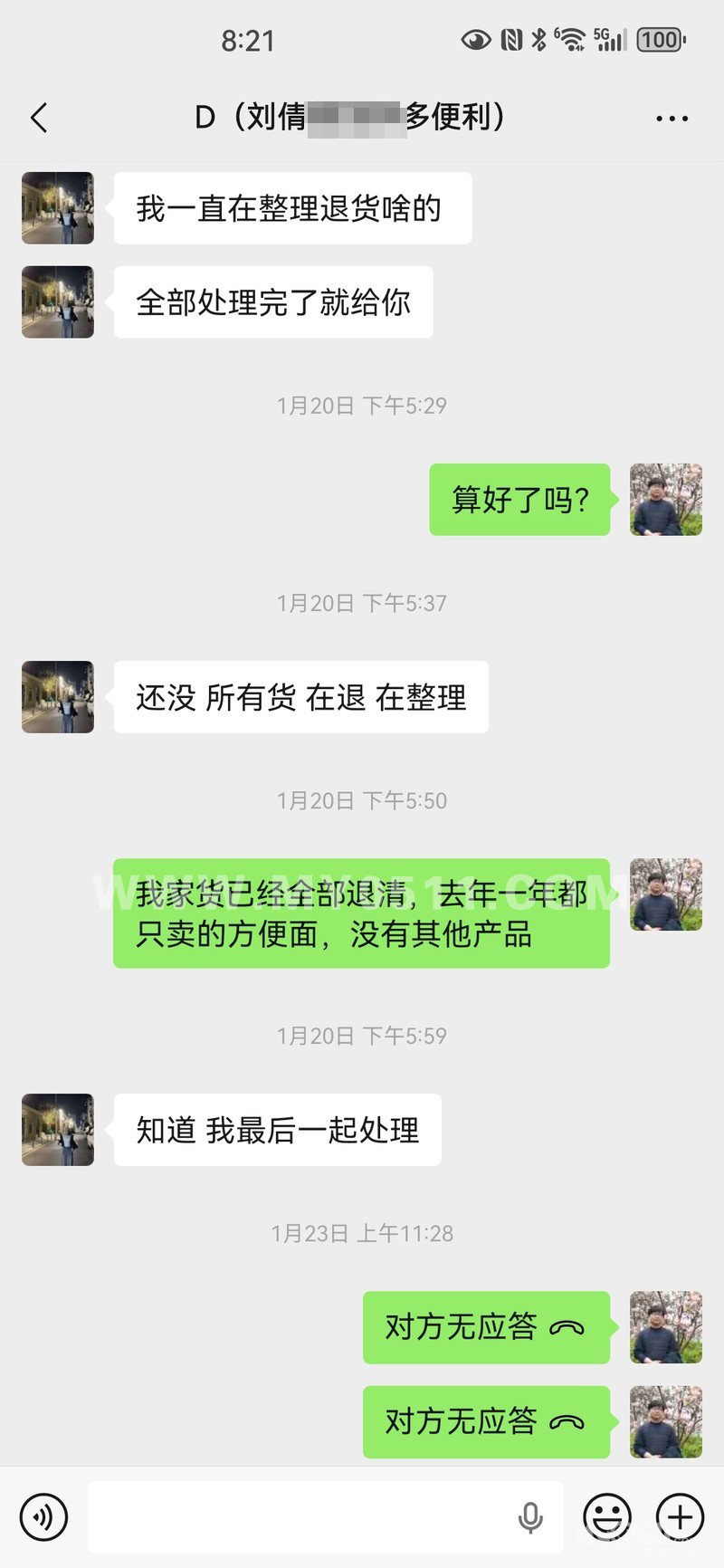
Task: Open the emoji sticker panel
Action: 606,1516
